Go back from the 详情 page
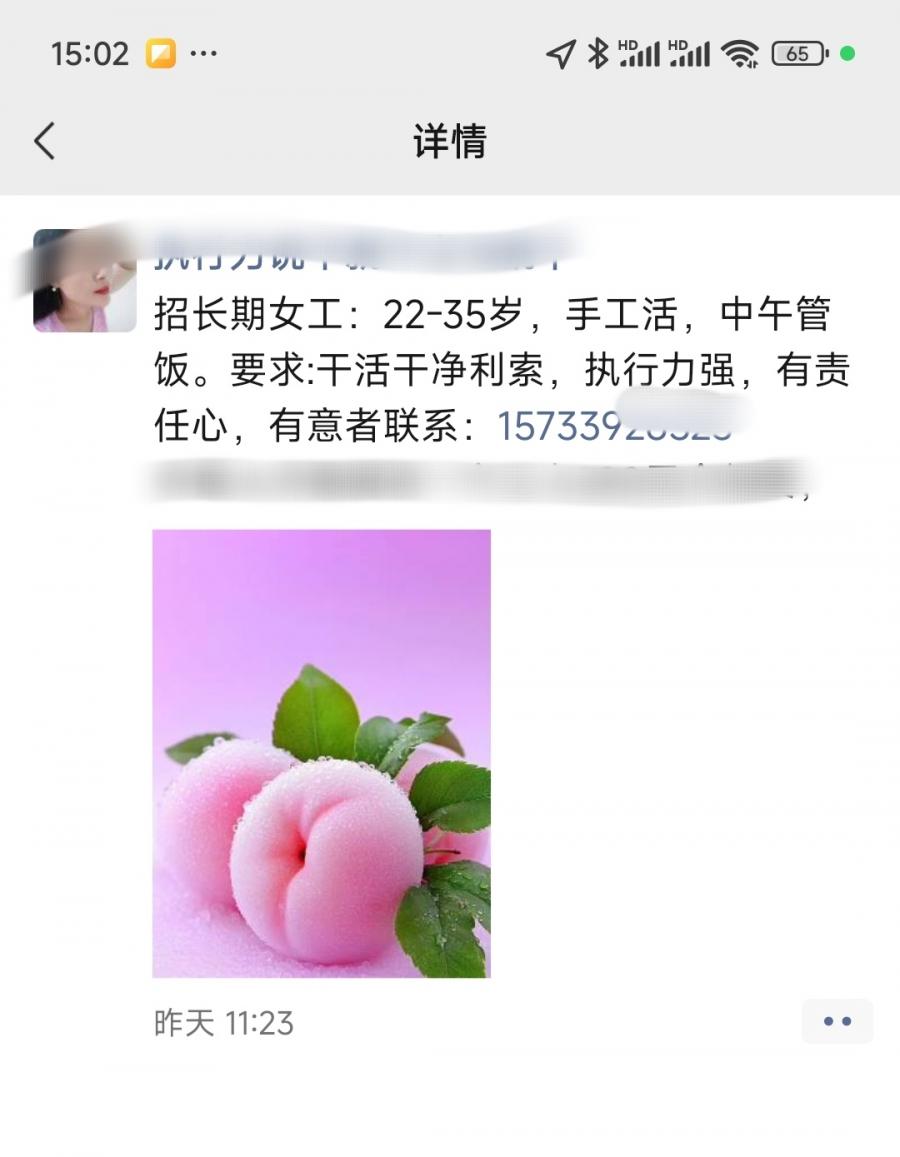This screenshot has height=1157, width=900. 44,142
